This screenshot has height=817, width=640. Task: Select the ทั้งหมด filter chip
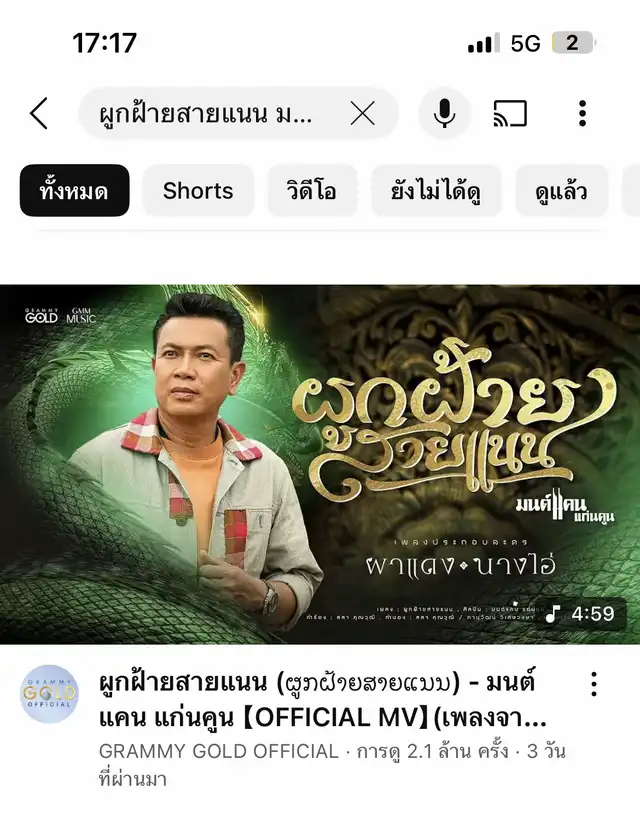click(x=74, y=191)
